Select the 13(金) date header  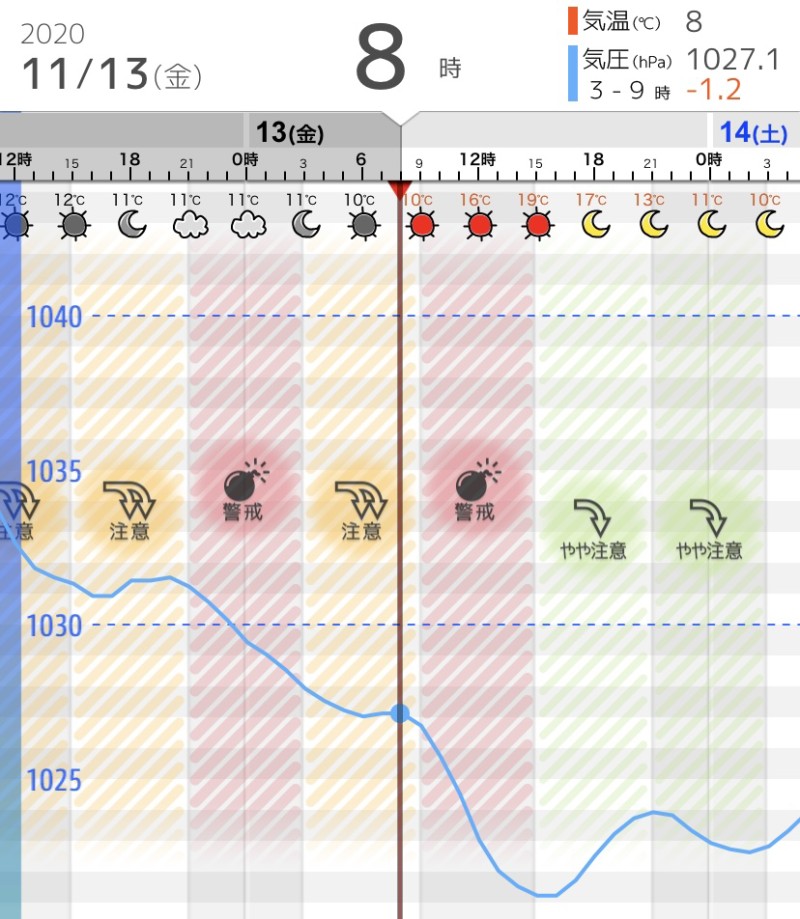(289, 133)
